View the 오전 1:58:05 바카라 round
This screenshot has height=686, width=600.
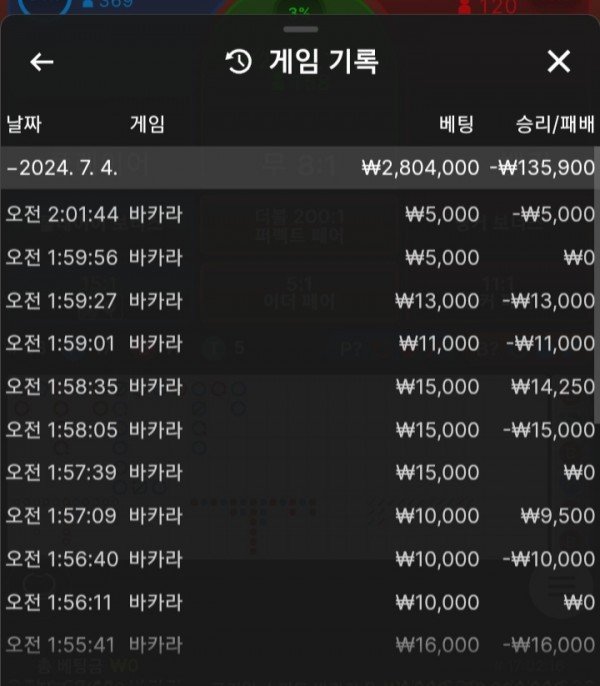pyautogui.click(x=300, y=430)
